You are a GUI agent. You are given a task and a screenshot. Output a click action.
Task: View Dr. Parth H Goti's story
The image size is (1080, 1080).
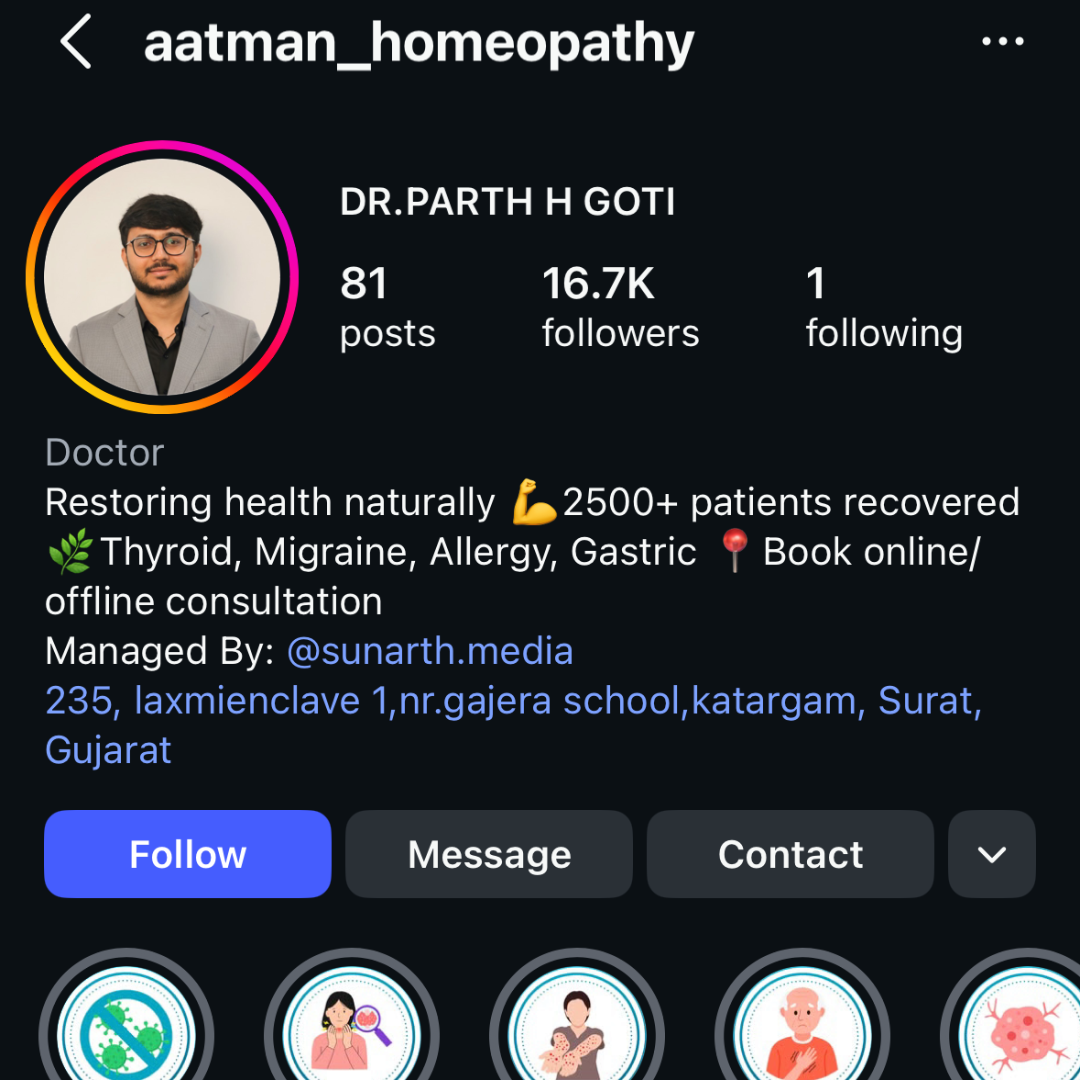[x=162, y=277]
